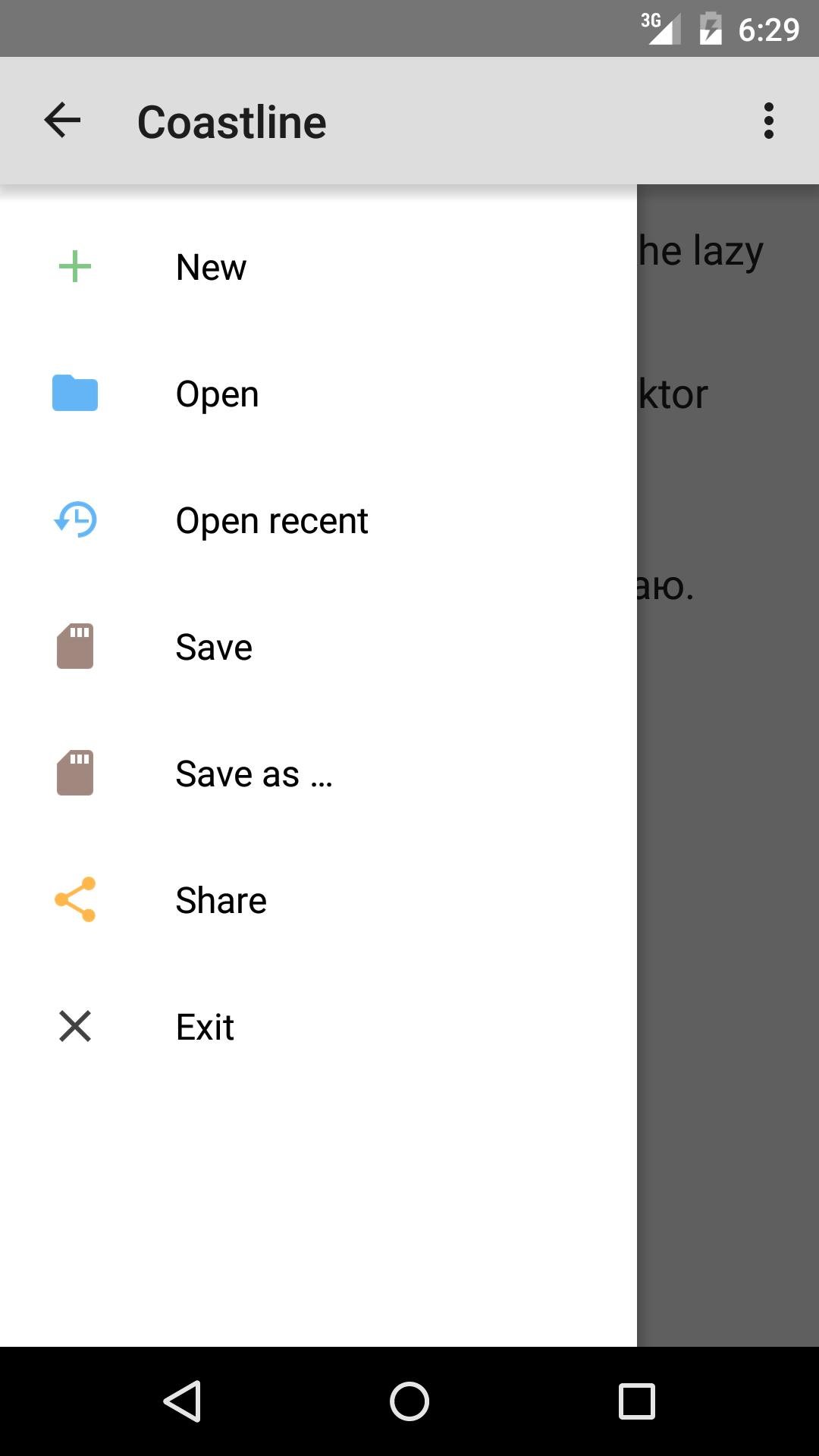Share the current document
Image resolution: width=819 pixels, height=1456 pixels.
click(318, 900)
